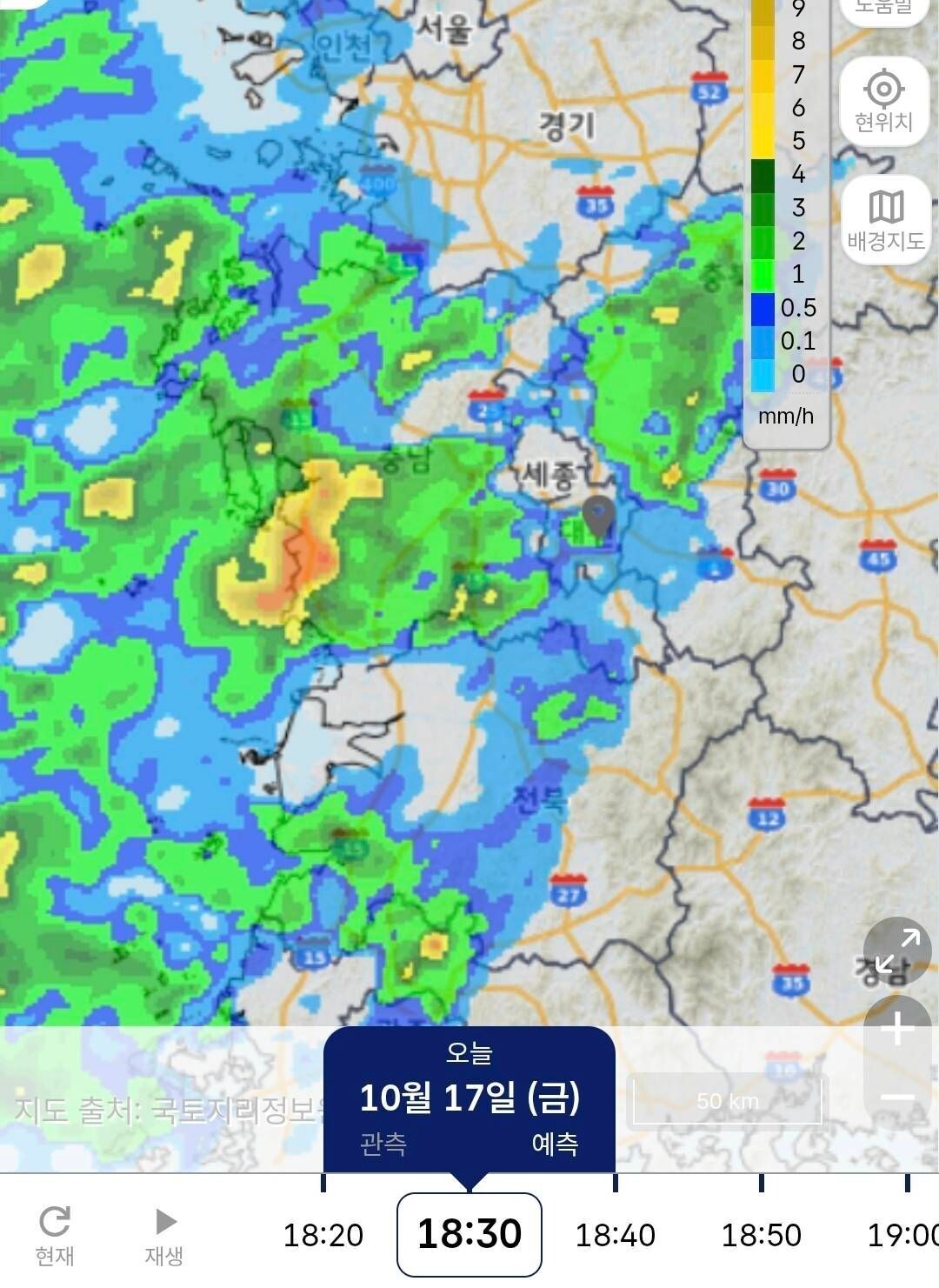Zoom out the radar map

point(897,1098)
